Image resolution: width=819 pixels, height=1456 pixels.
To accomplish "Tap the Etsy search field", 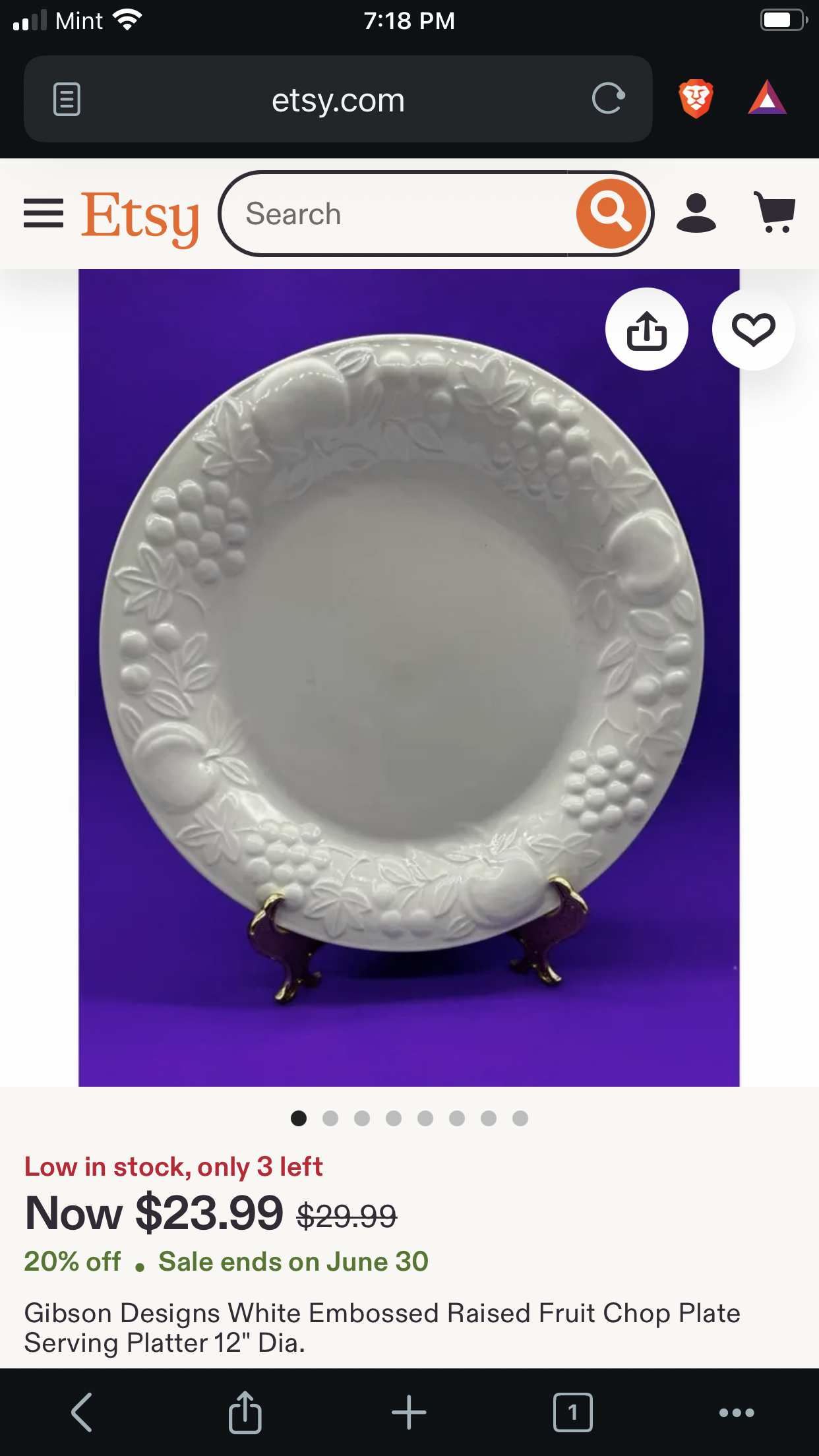I will tap(399, 214).
